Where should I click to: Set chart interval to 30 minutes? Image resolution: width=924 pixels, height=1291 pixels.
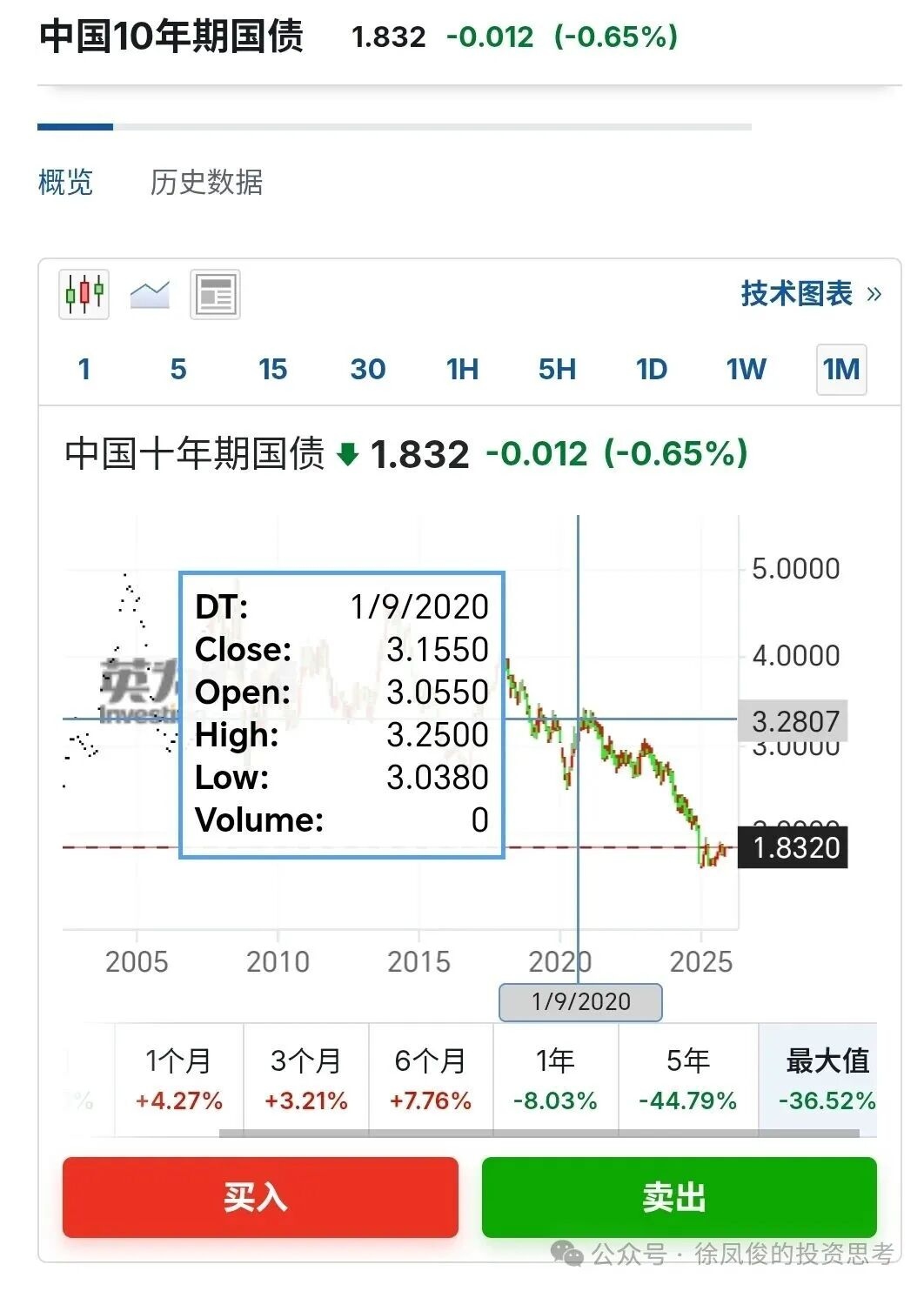point(367,369)
